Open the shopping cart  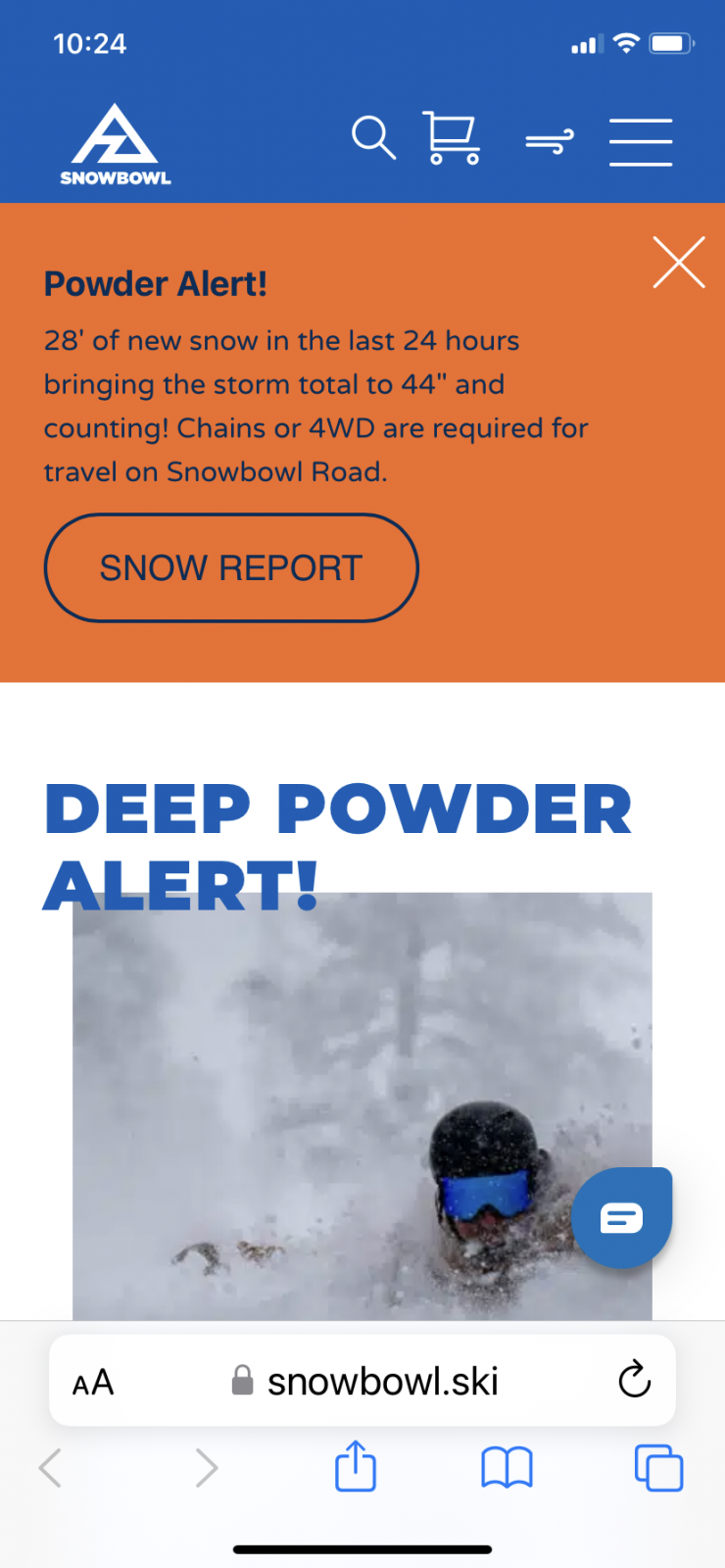(452, 138)
